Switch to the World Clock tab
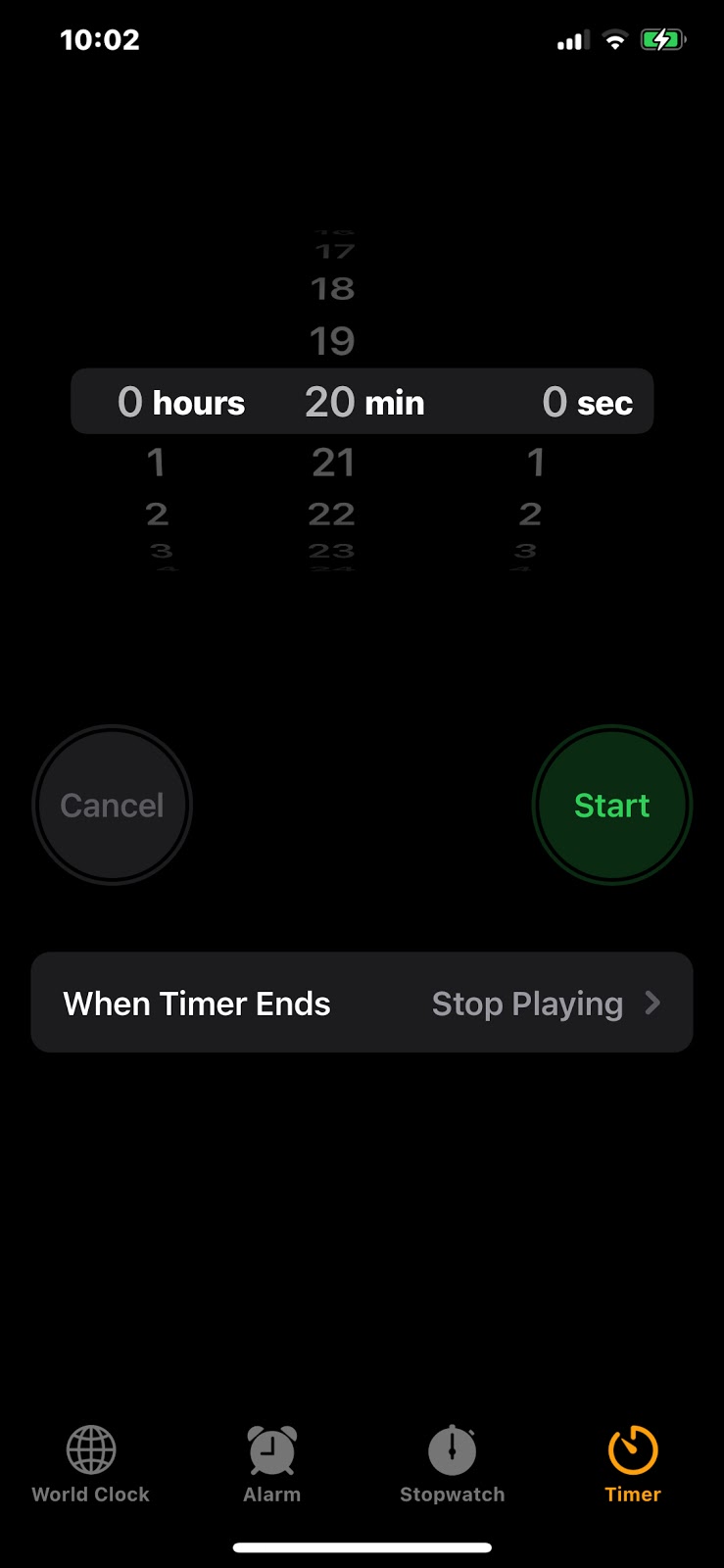The width and height of the screenshot is (724, 1568). click(91, 1465)
